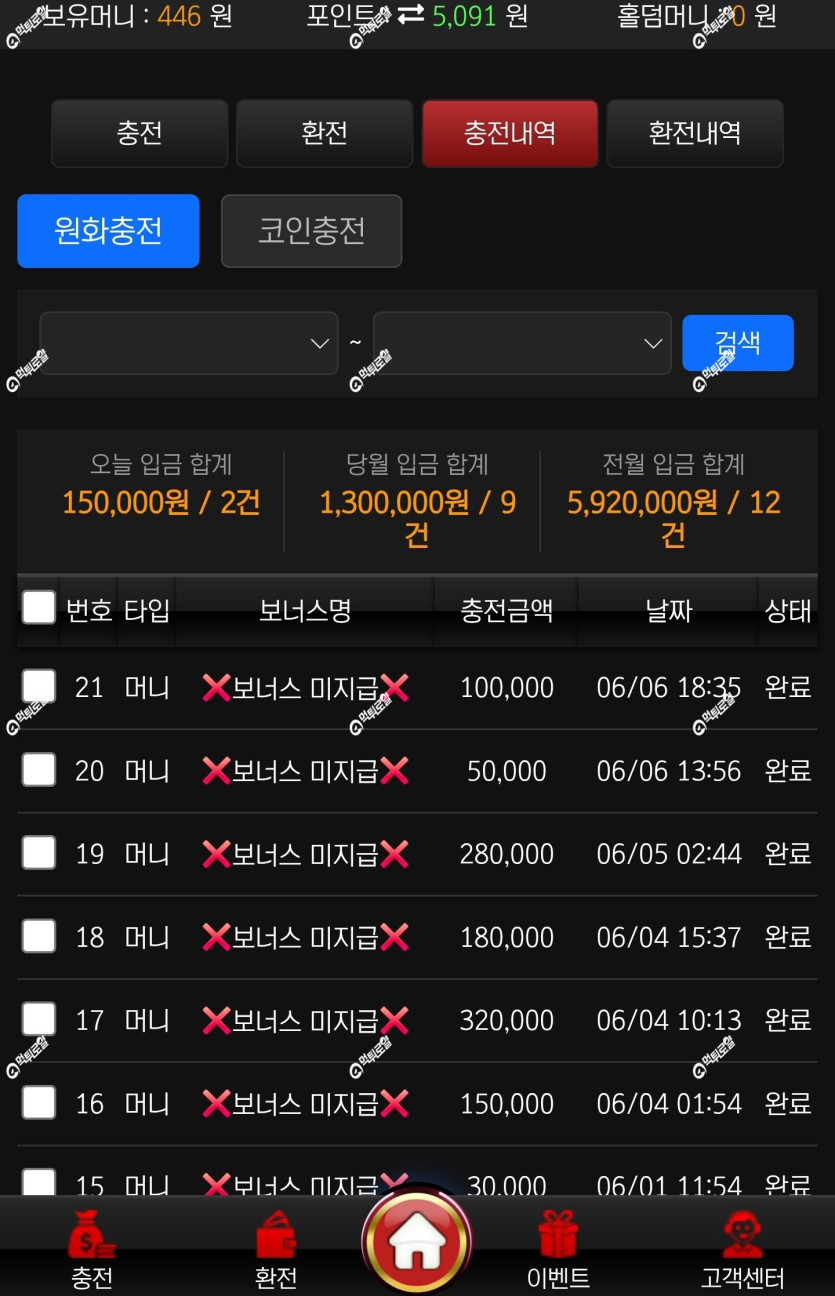Select the checkbox for entry 19
Image resolution: width=835 pixels, height=1296 pixels.
click(x=39, y=853)
